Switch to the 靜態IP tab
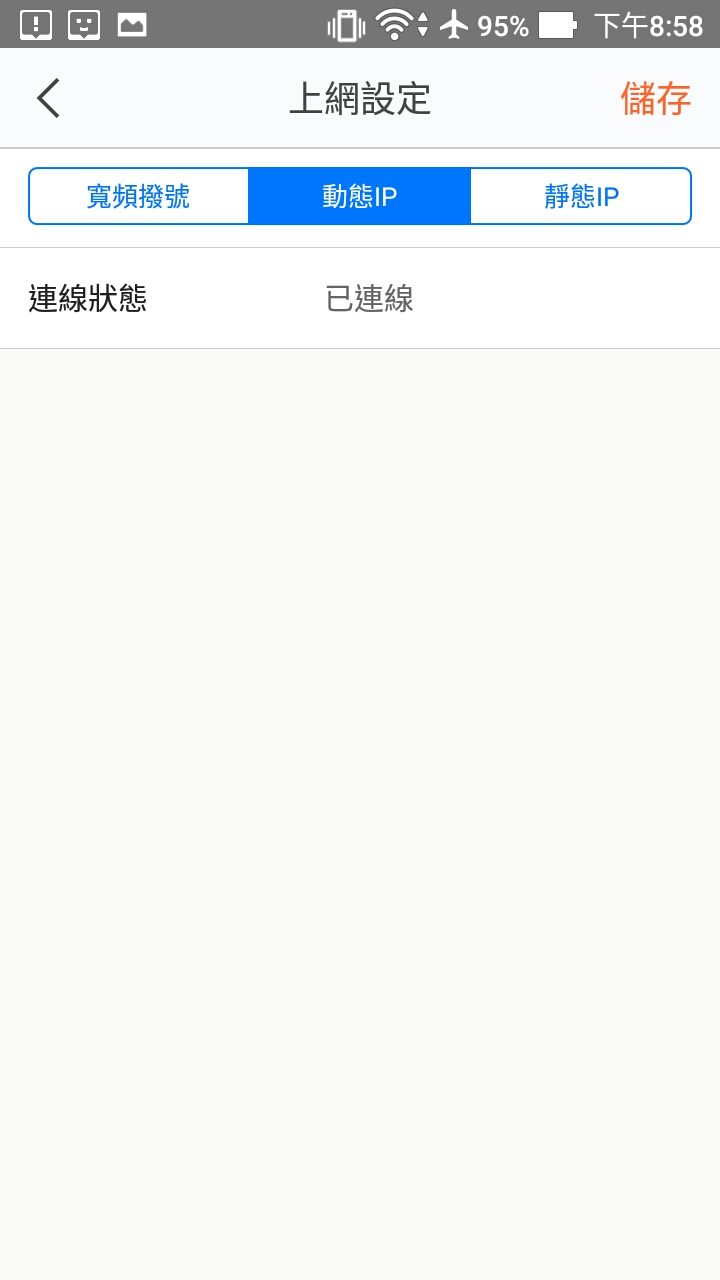Image resolution: width=720 pixels, height=1280 pixels. (580, 196)
